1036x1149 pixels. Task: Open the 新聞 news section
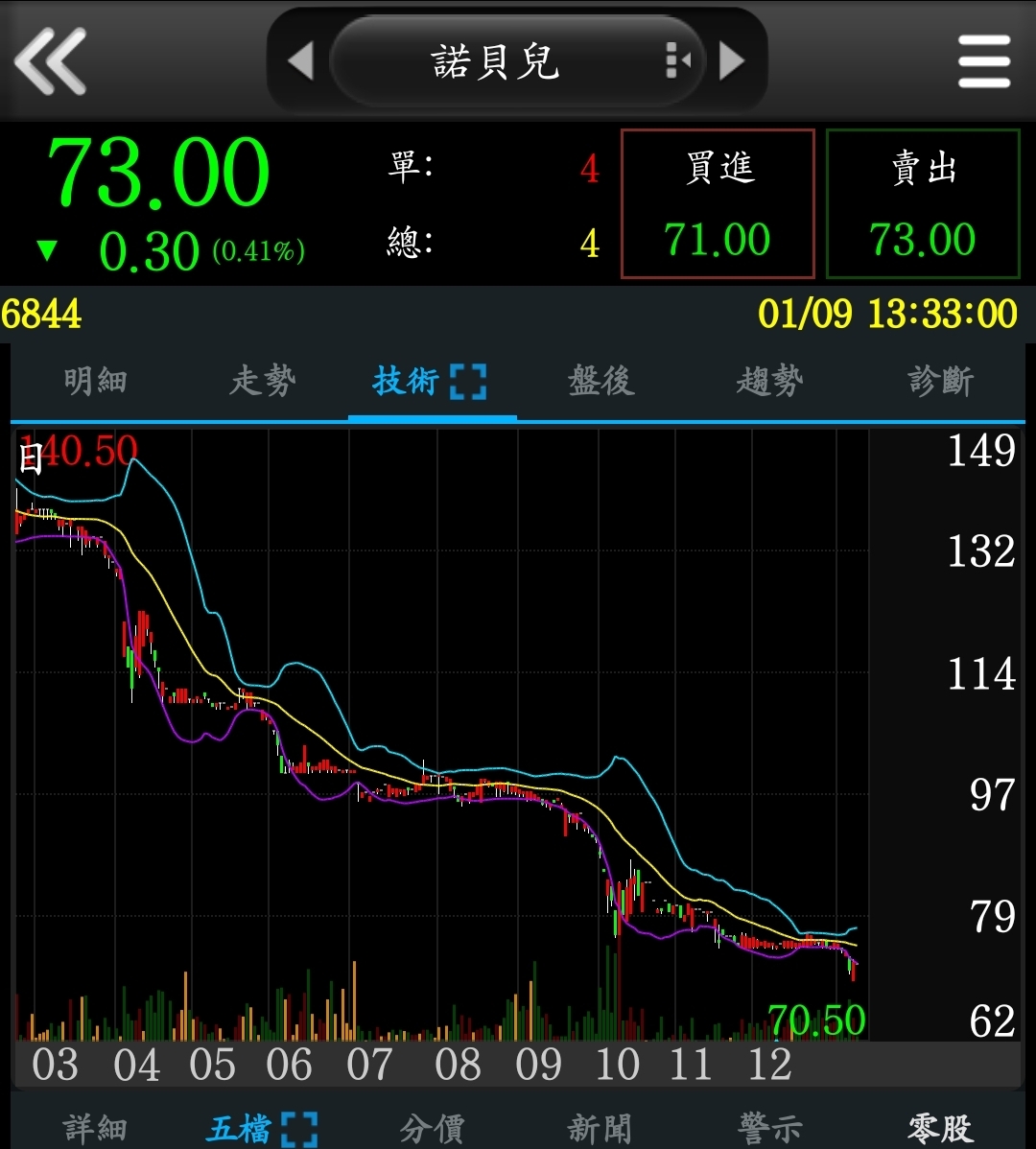click(x=600, y=1128)
